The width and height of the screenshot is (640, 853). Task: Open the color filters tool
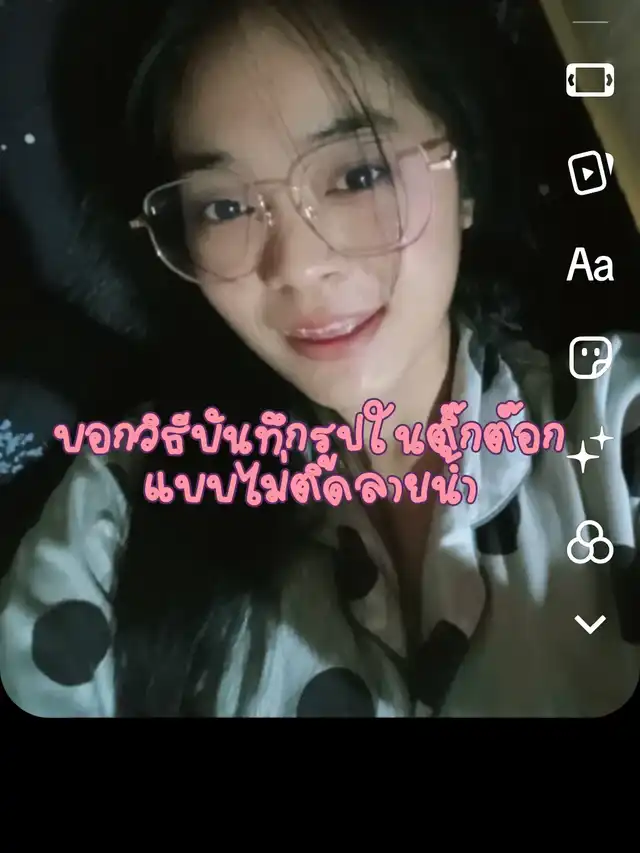click(x=590, y=543)
